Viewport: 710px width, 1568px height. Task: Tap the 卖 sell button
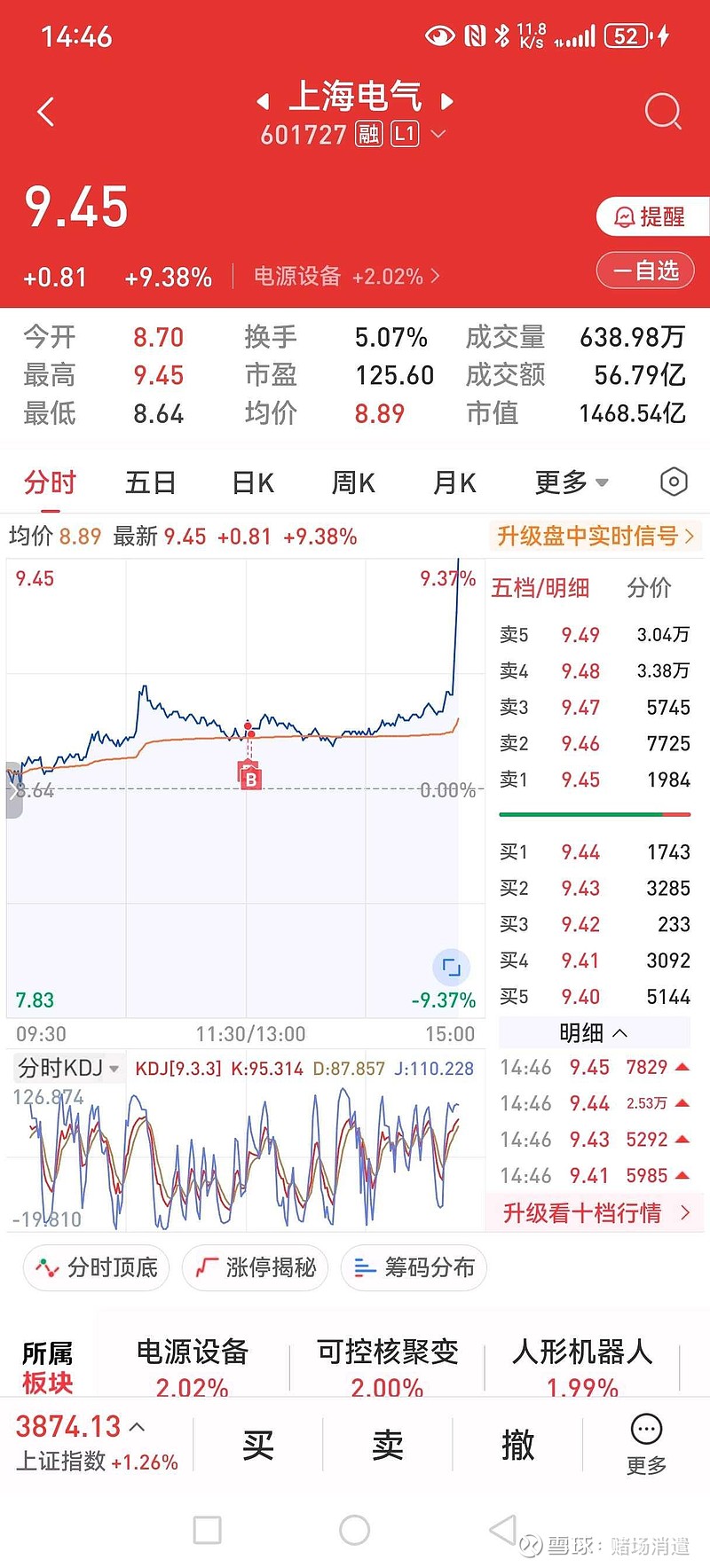click(388, 1445)
